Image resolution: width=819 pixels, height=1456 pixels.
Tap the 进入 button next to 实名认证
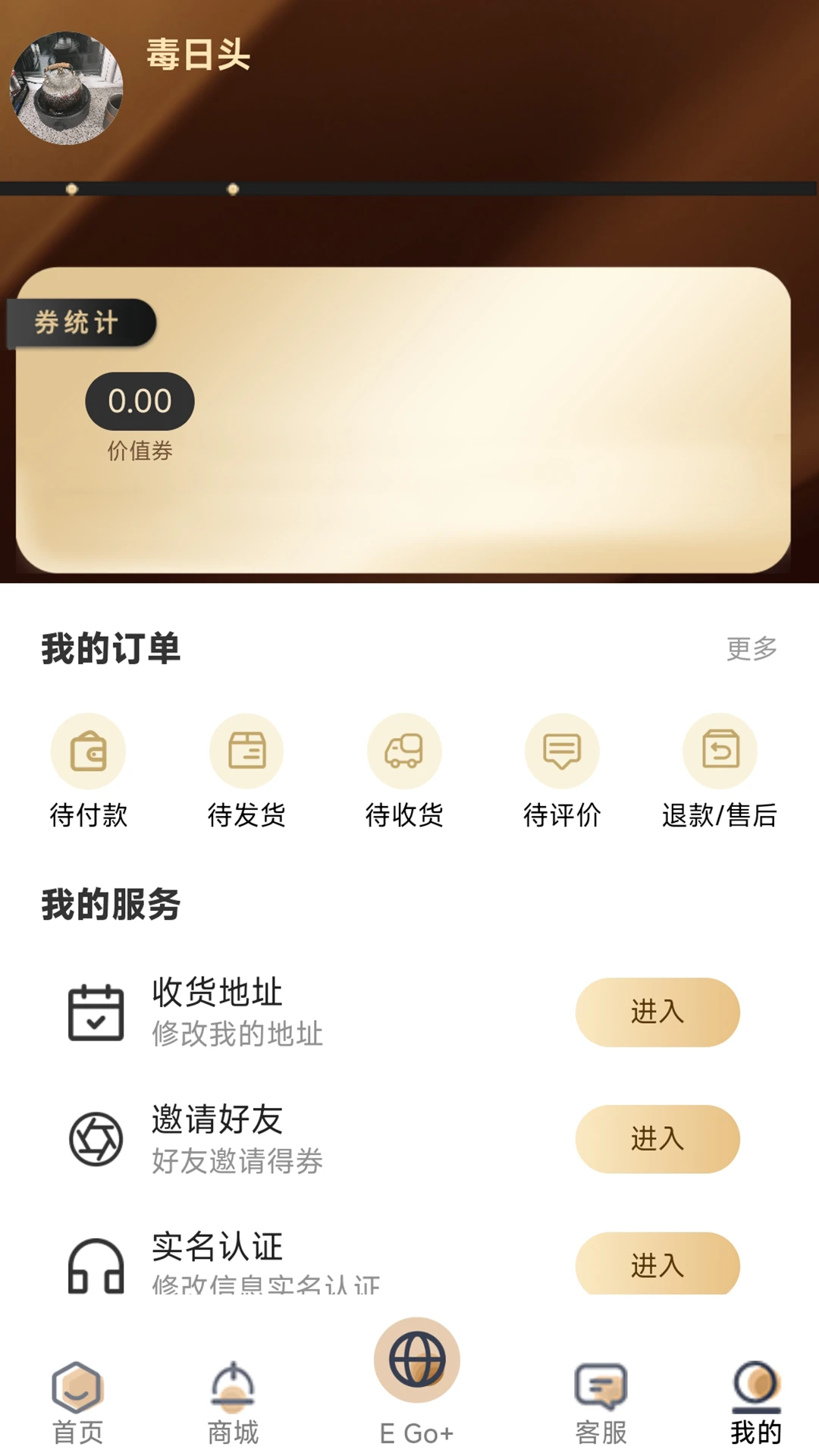pyautogui.click(x=656, y=1265)
